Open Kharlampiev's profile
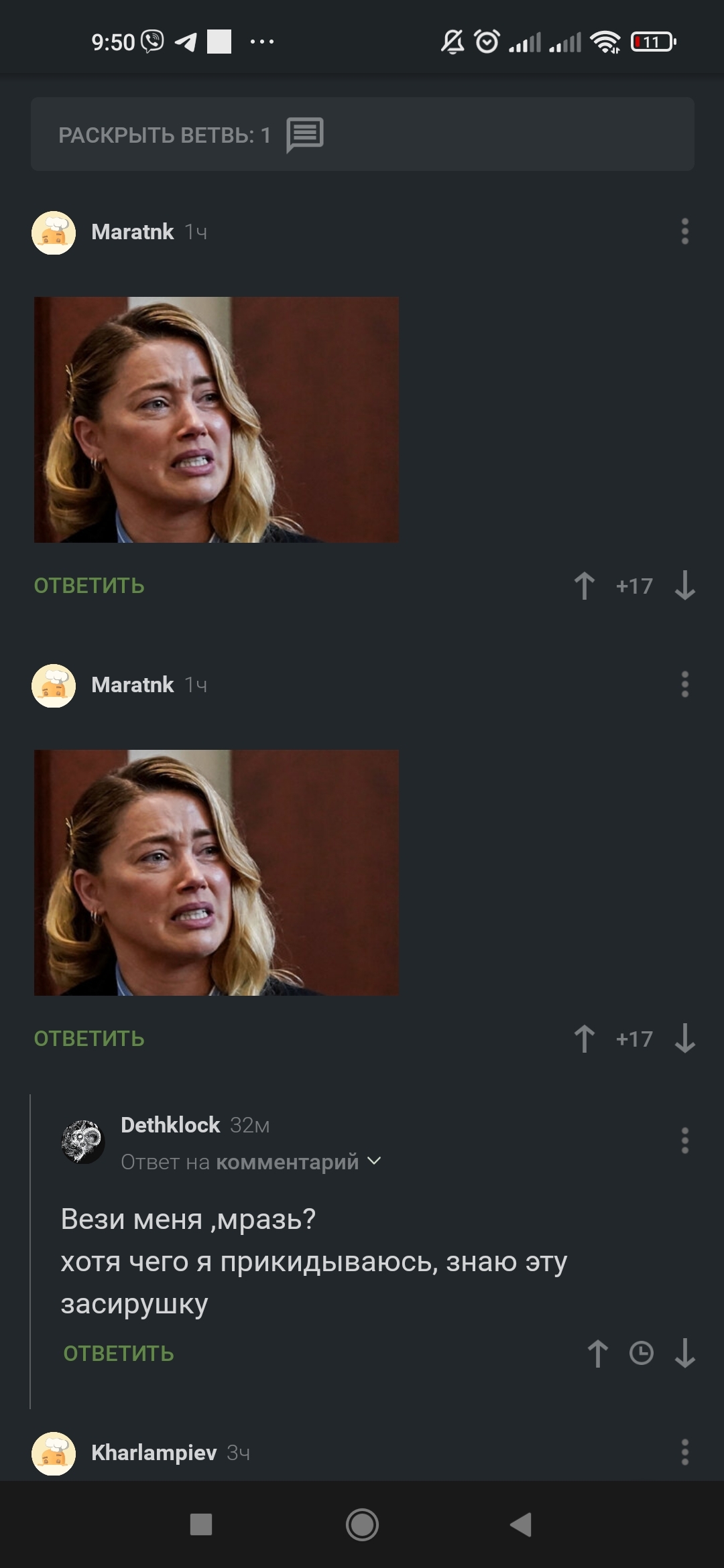Viewport: 724px width, 1568px height. point(154,1452)
